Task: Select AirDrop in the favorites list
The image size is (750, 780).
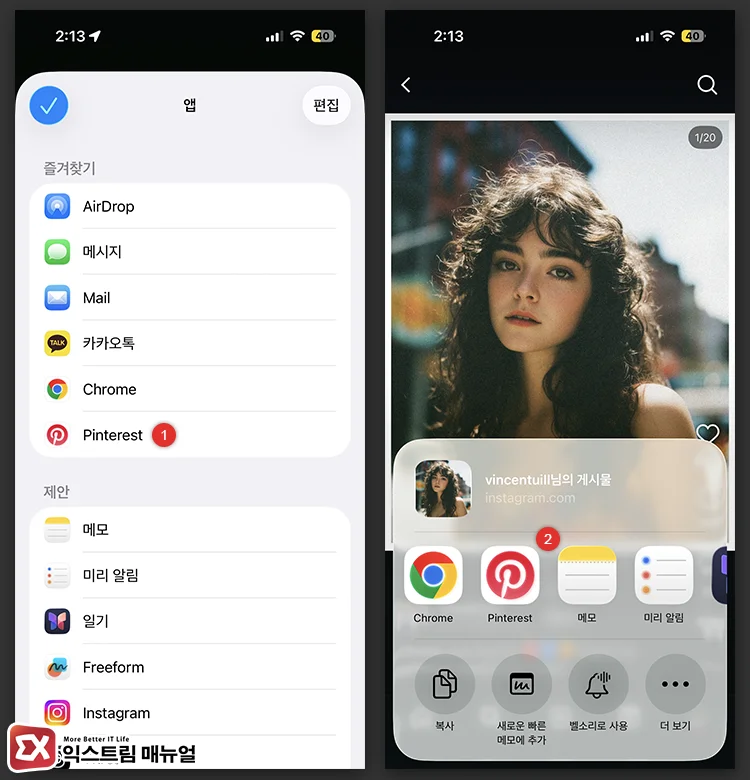Action: pos(190,207)
